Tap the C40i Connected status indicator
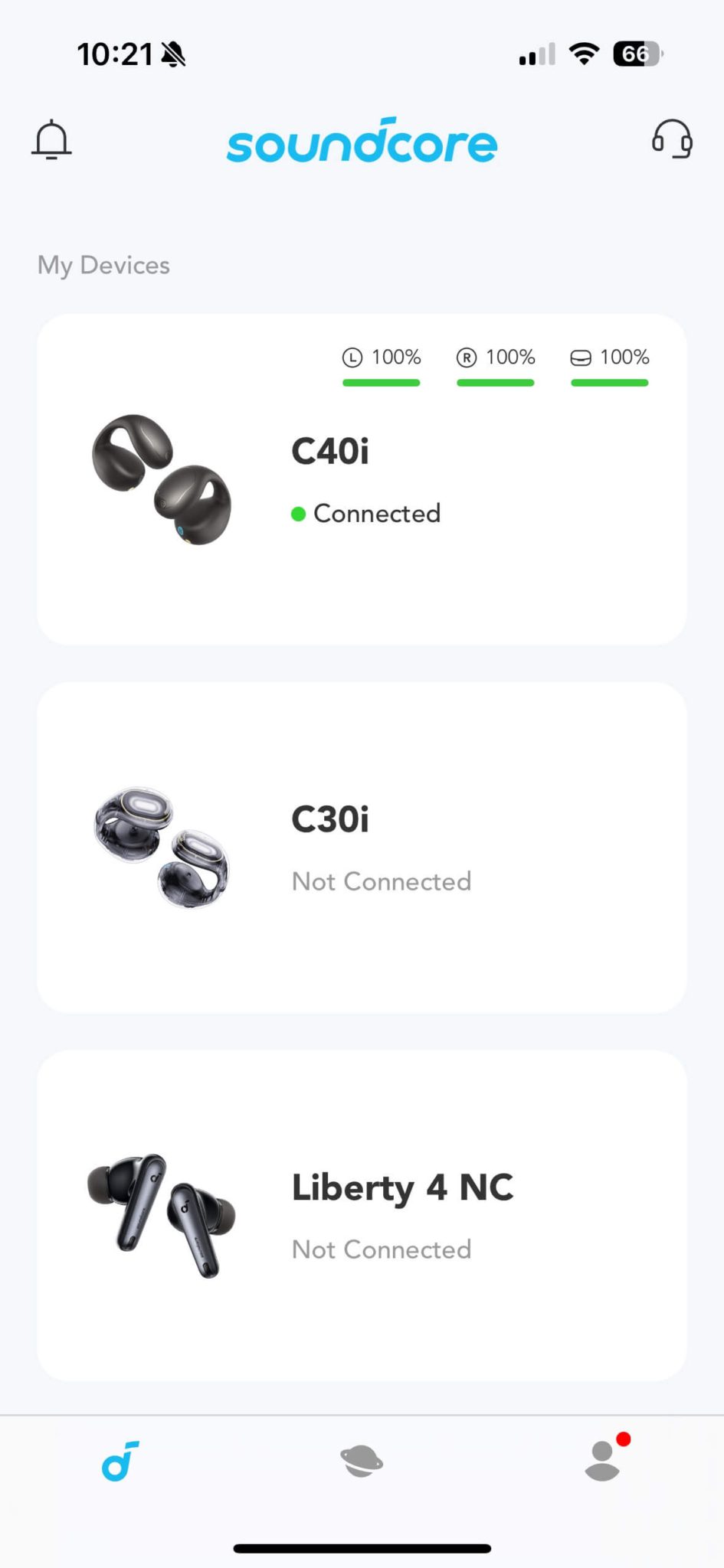This screenshot has width=724, height=1568. pyautogui.click(x=366, y=513)
